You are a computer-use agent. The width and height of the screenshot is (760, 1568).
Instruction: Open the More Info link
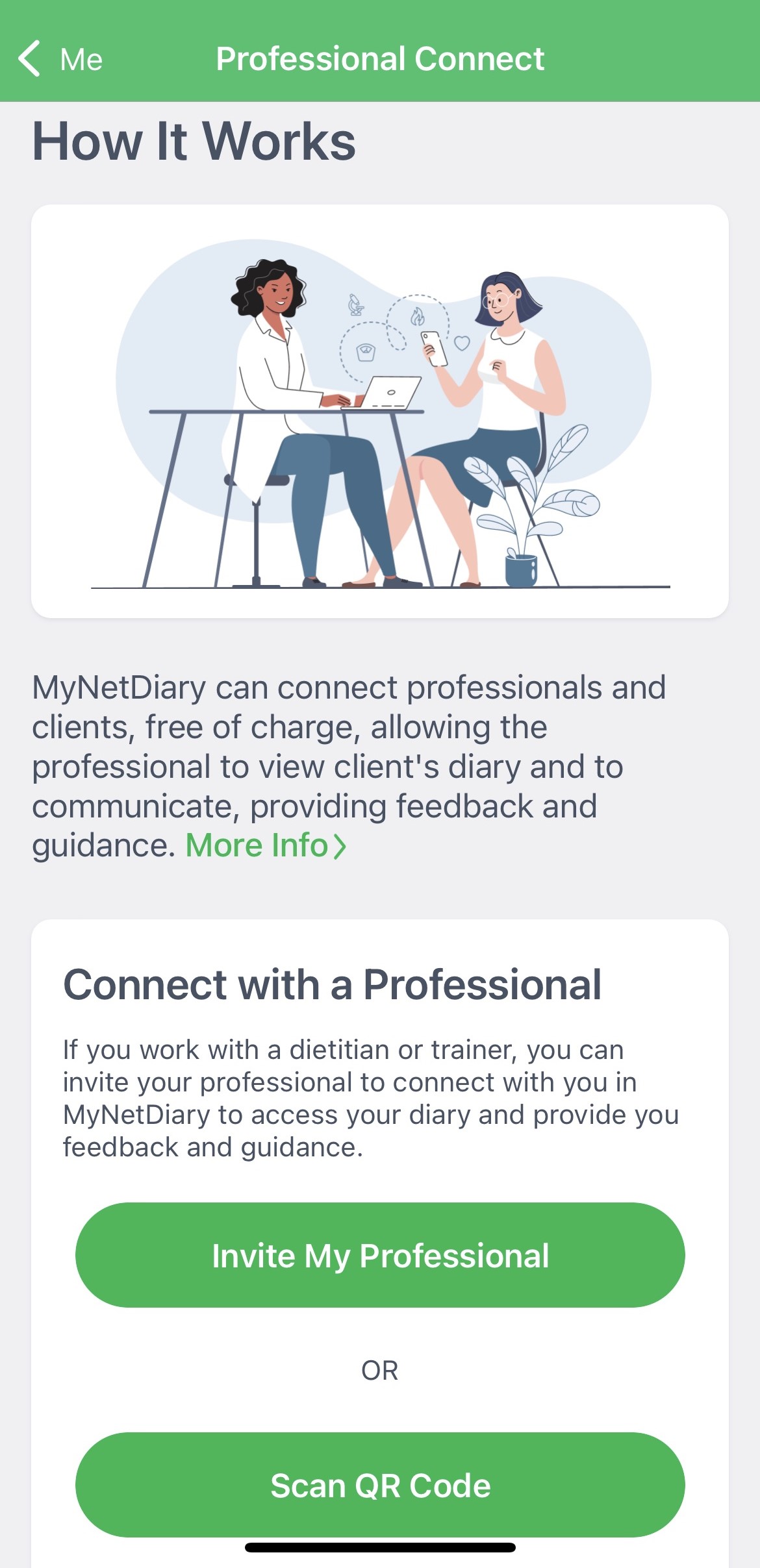tap(266, 845)
